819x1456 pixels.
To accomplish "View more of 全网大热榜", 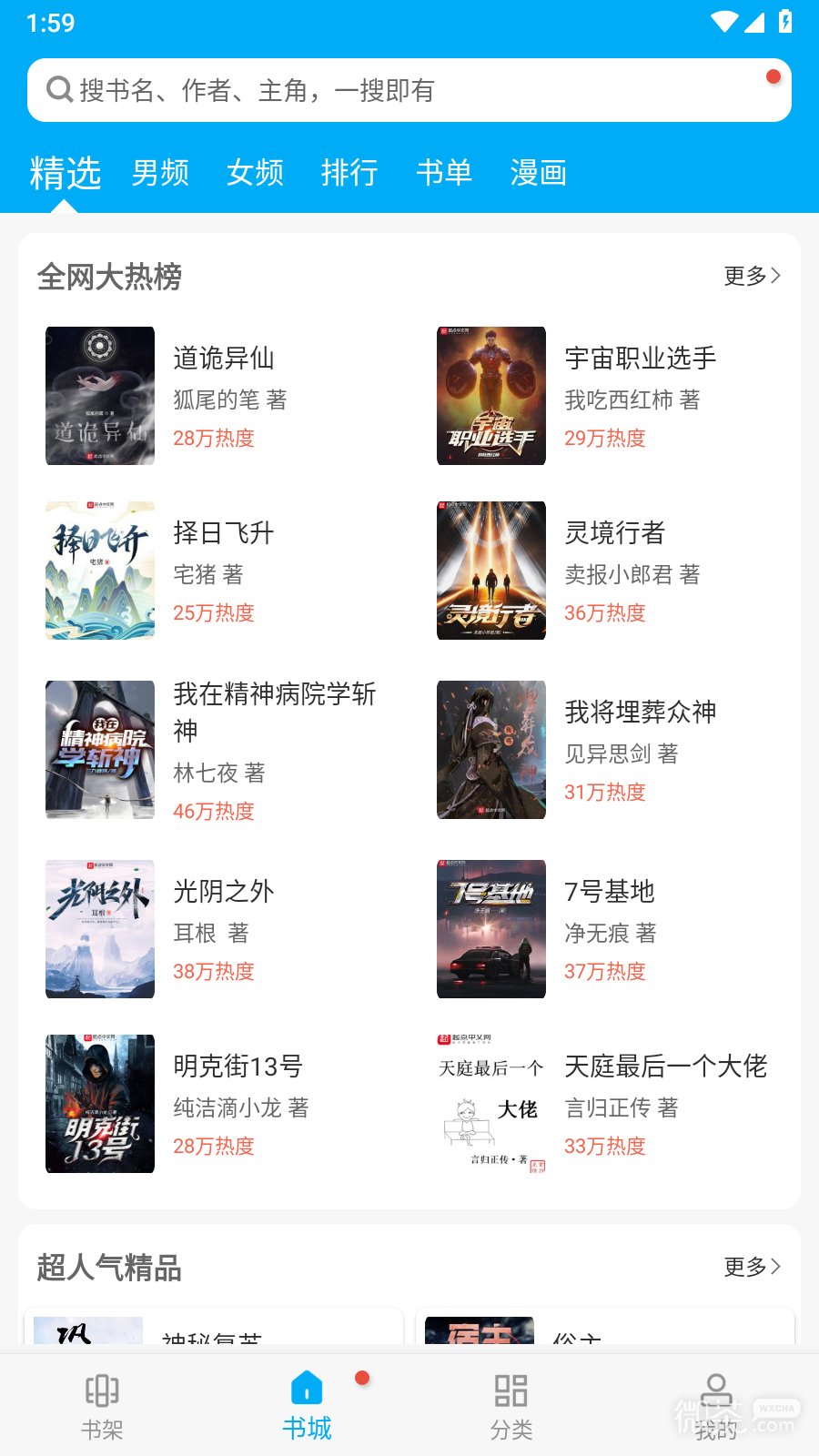I will tap(752, 276).
